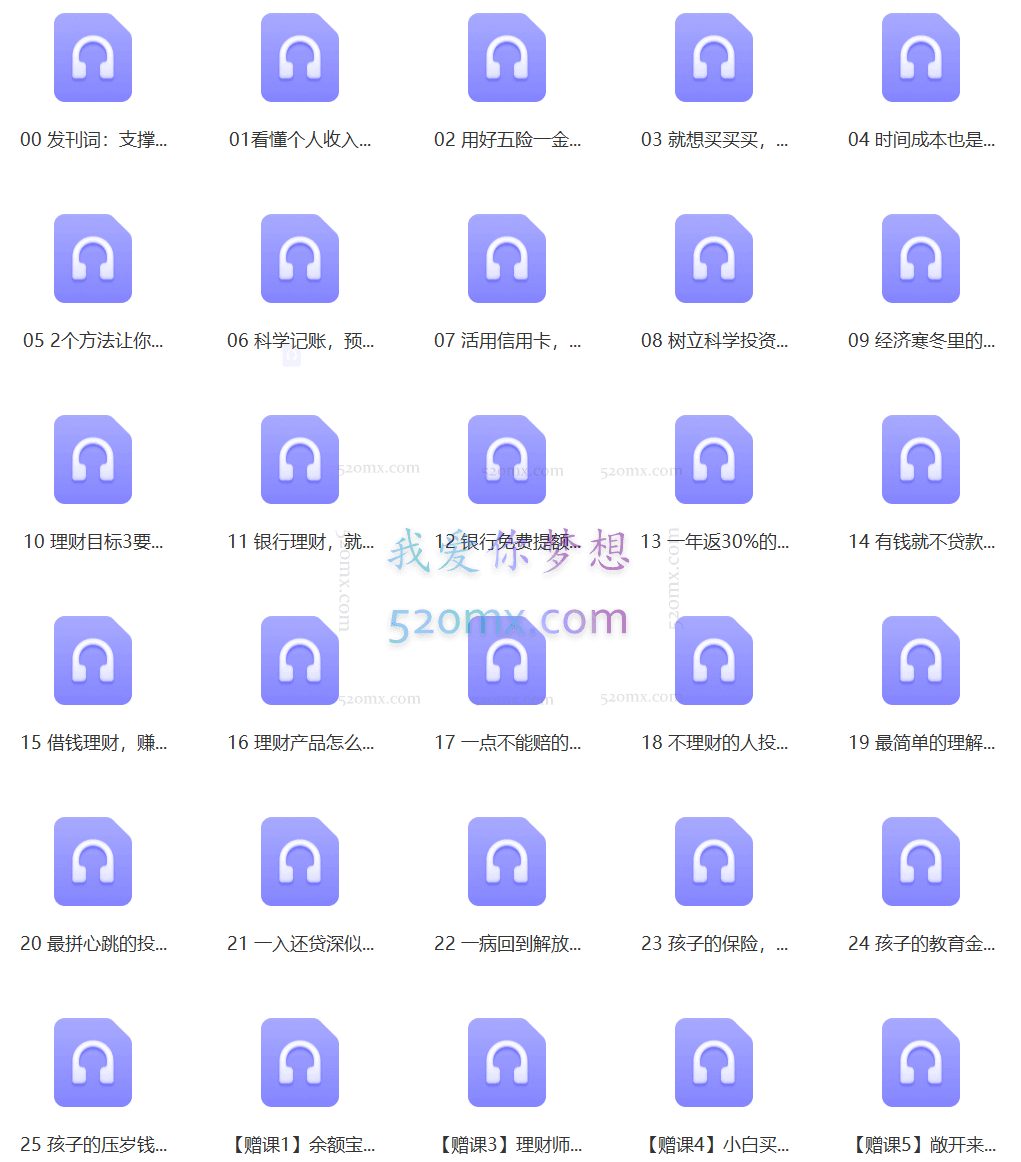Open file 25 孩子的压岁钱

[93, 1063]
